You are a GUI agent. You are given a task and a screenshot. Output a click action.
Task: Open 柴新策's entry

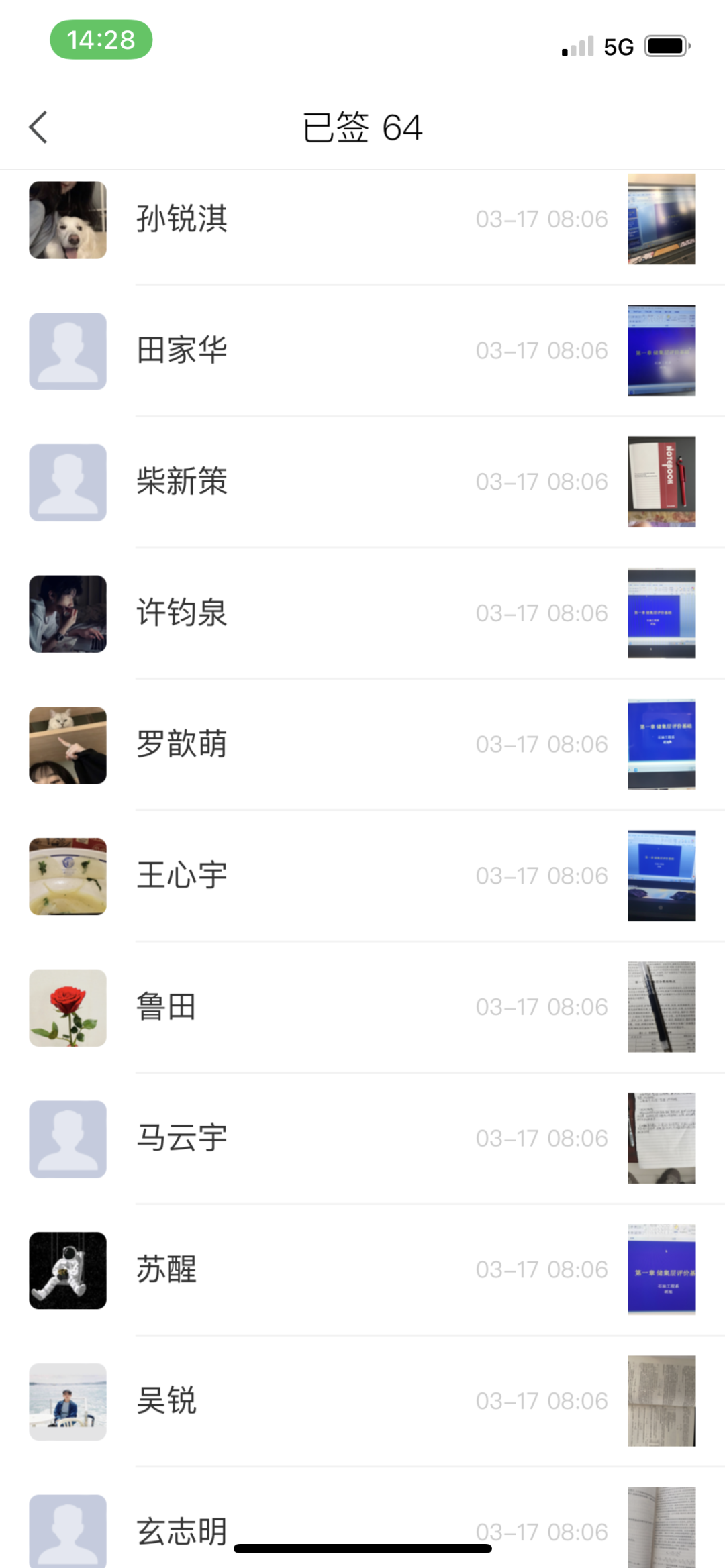[x=302, y=482]
